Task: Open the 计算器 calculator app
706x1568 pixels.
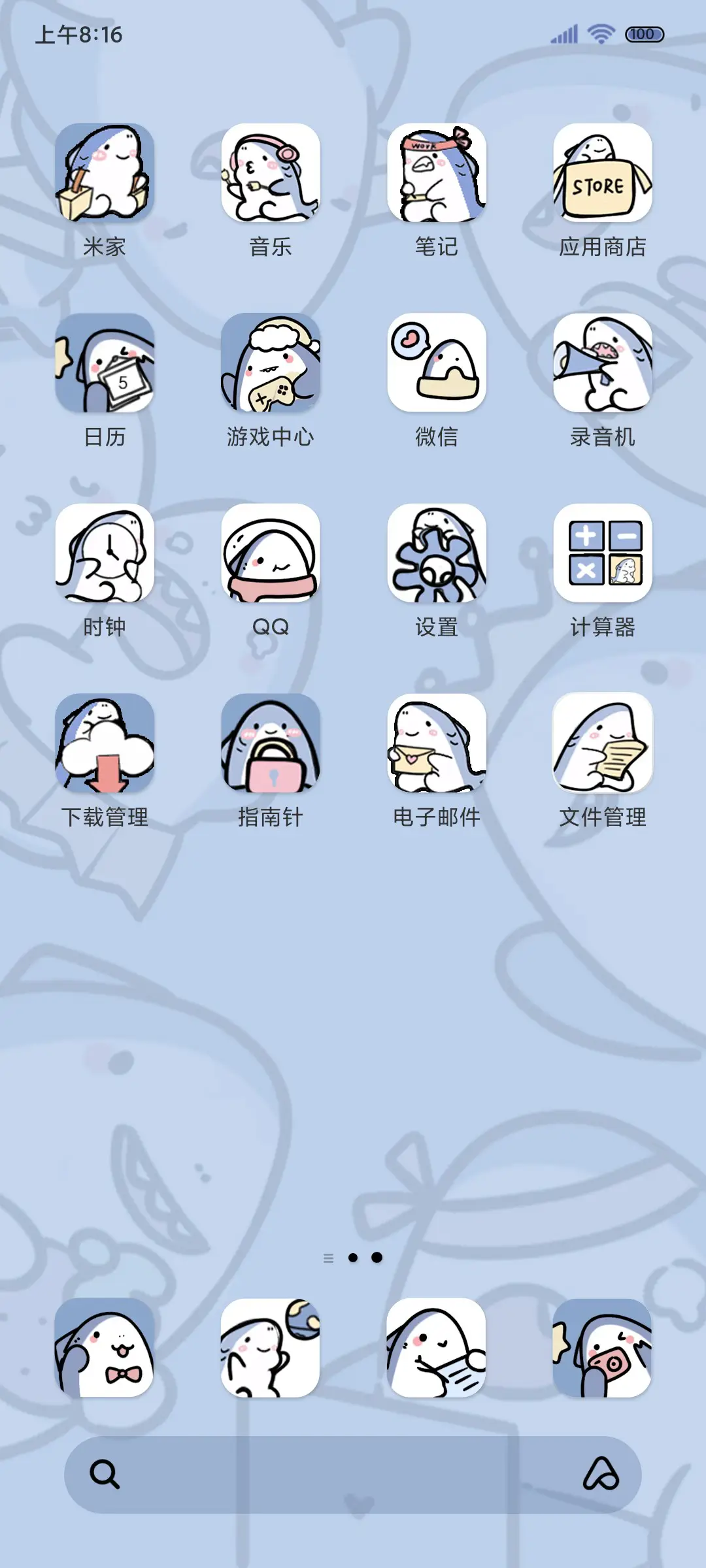Action: (x=601, y=554)
